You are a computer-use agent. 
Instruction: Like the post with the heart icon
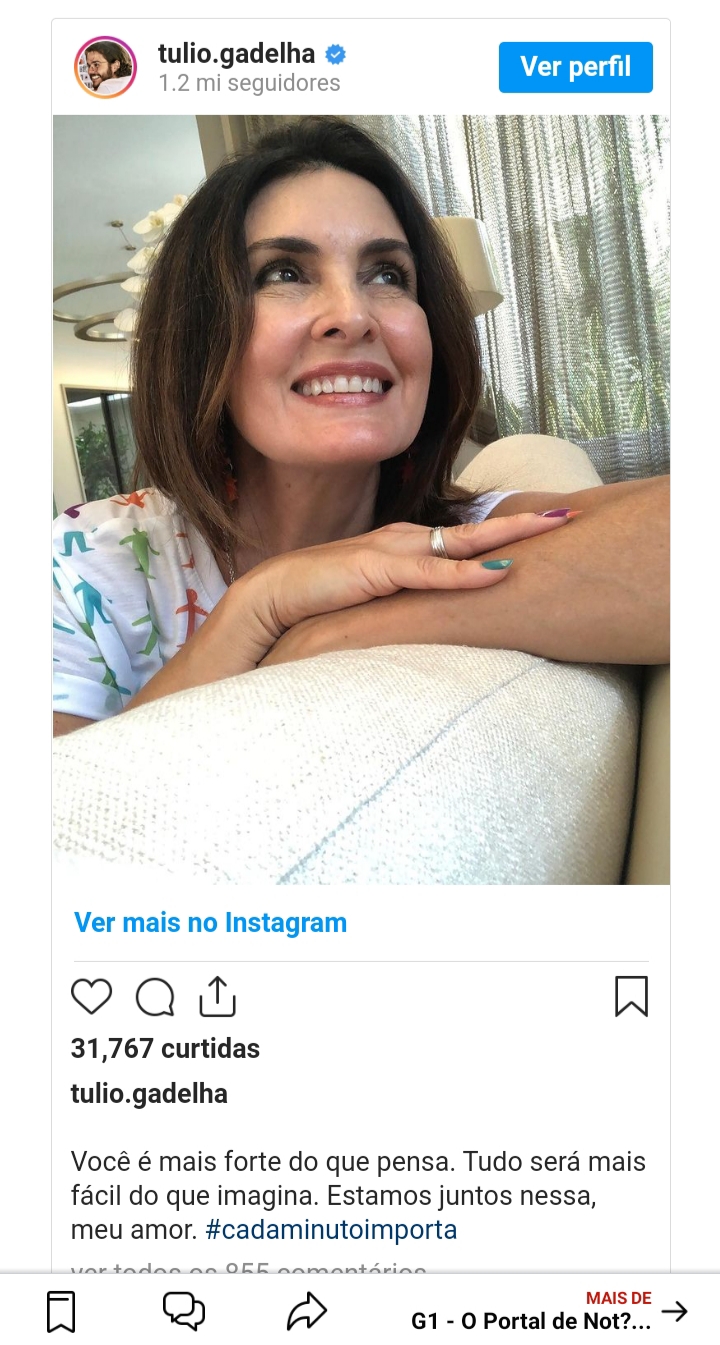click(x=91, y=997)
